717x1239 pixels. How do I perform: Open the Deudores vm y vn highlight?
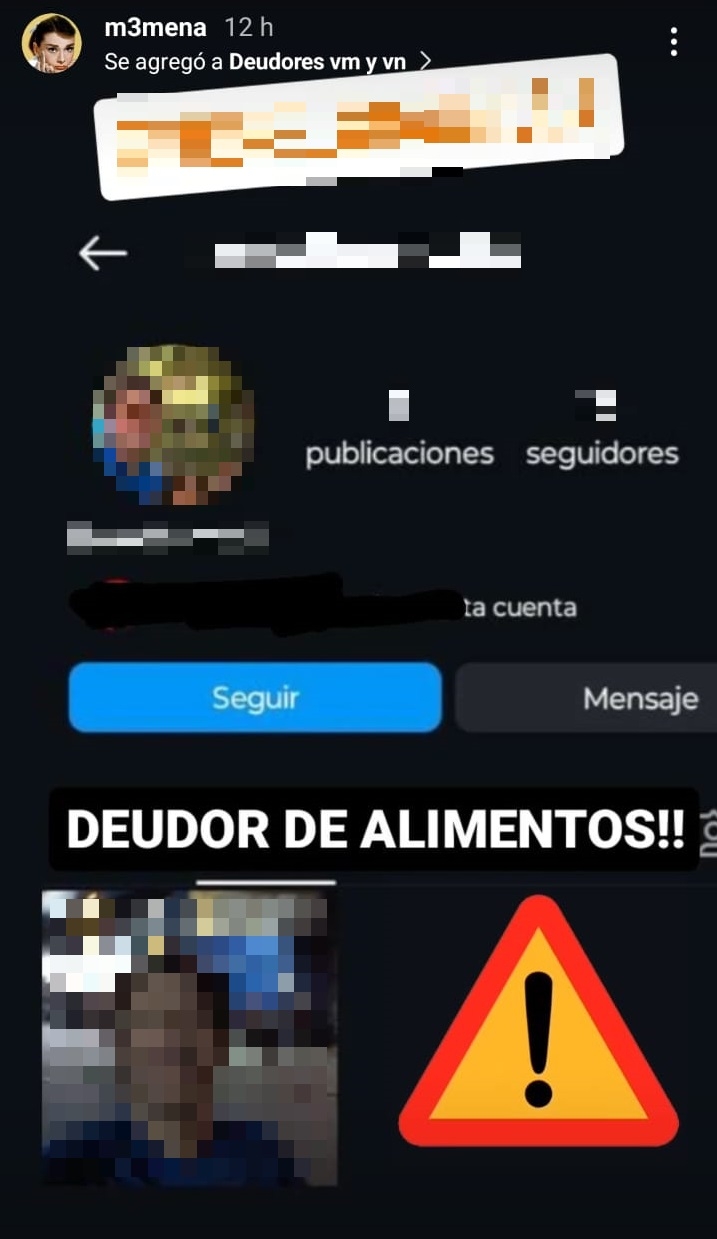pyautogui.click(x=317, y=62)
